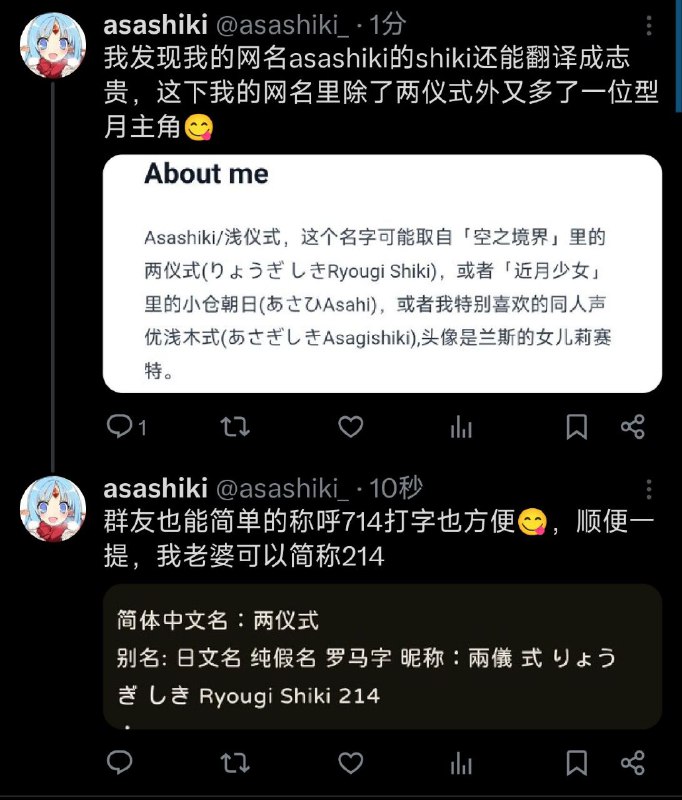Share the tweet with About me image

pyautogui.click(x=632, y=427)
